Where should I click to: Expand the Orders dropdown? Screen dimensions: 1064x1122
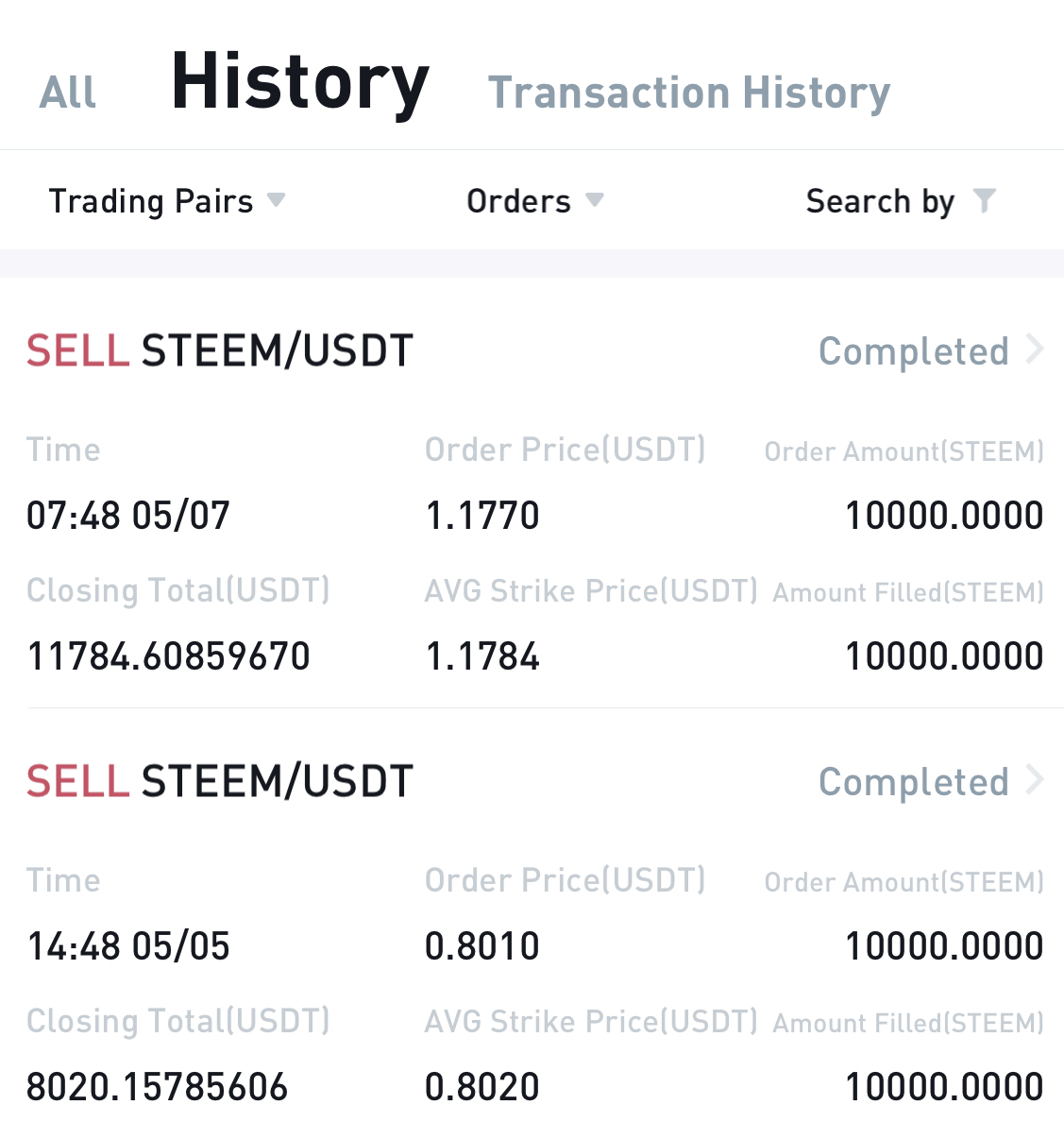pyautogui.click(x=534, y=201)
